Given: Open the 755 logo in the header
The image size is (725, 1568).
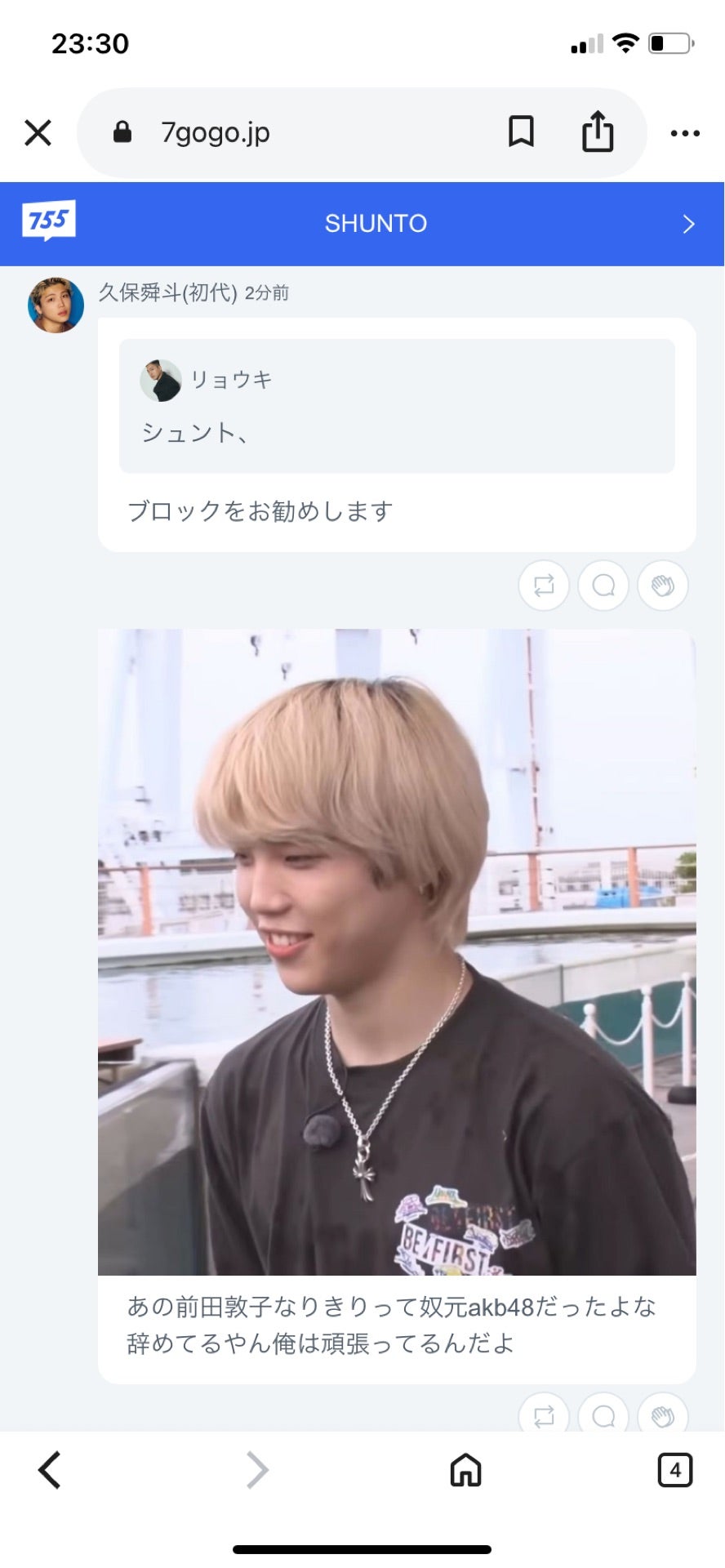Looking at the screenshot, I should [x=49, y=220].
